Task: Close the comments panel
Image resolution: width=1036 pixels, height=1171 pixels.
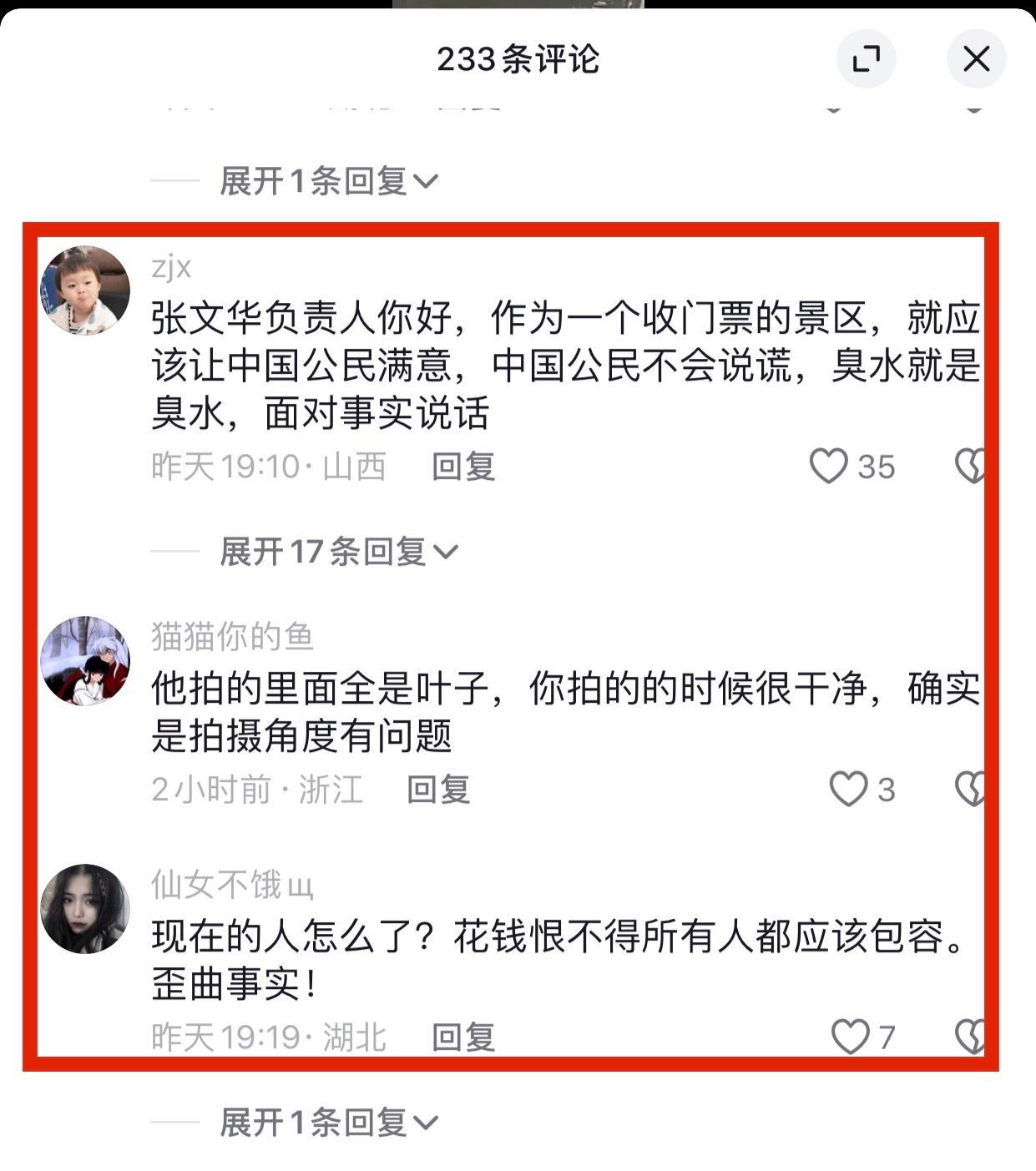Action: coord(976,59)
